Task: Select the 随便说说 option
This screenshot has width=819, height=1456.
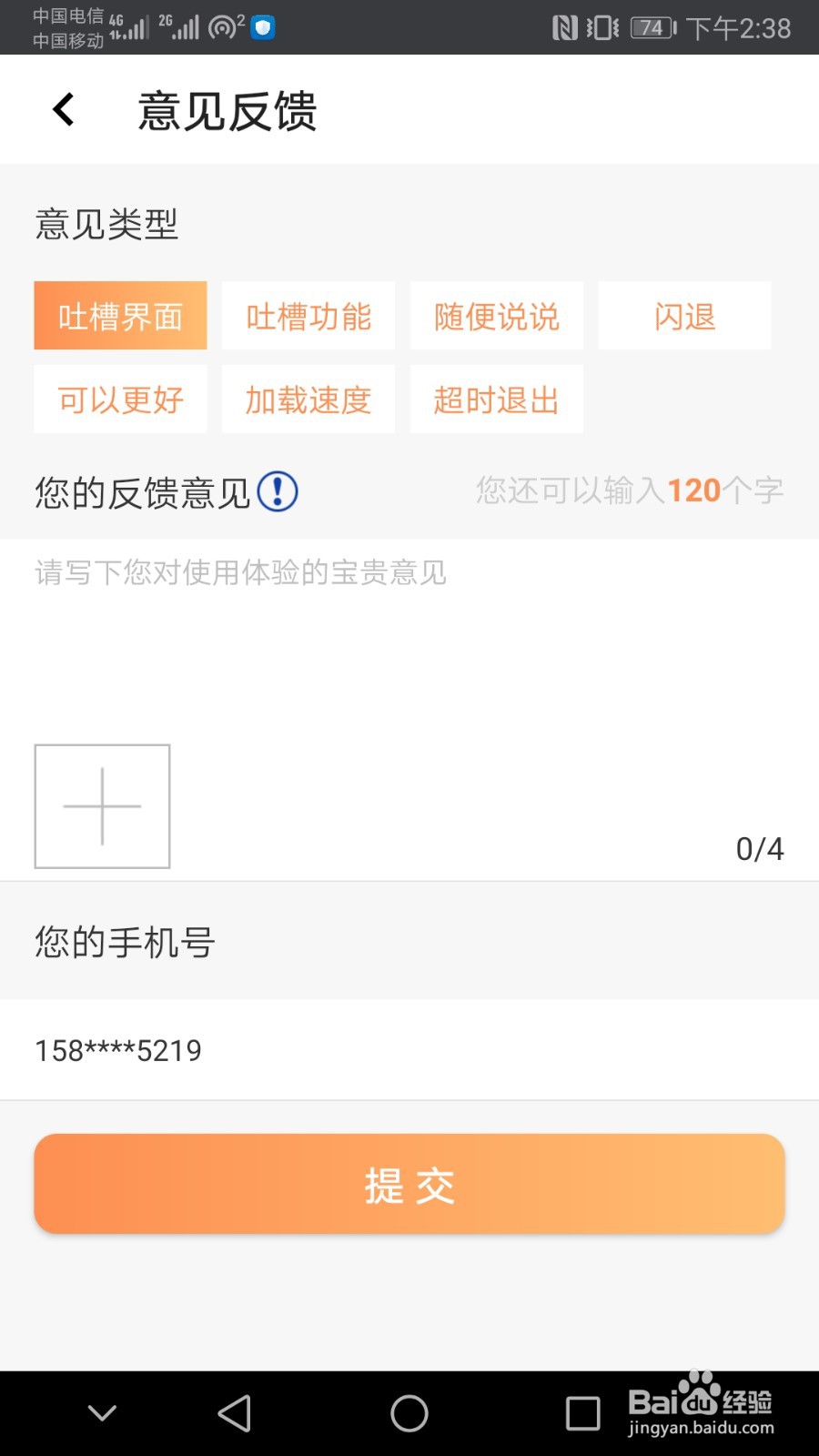Action: [x=496, y=316]
